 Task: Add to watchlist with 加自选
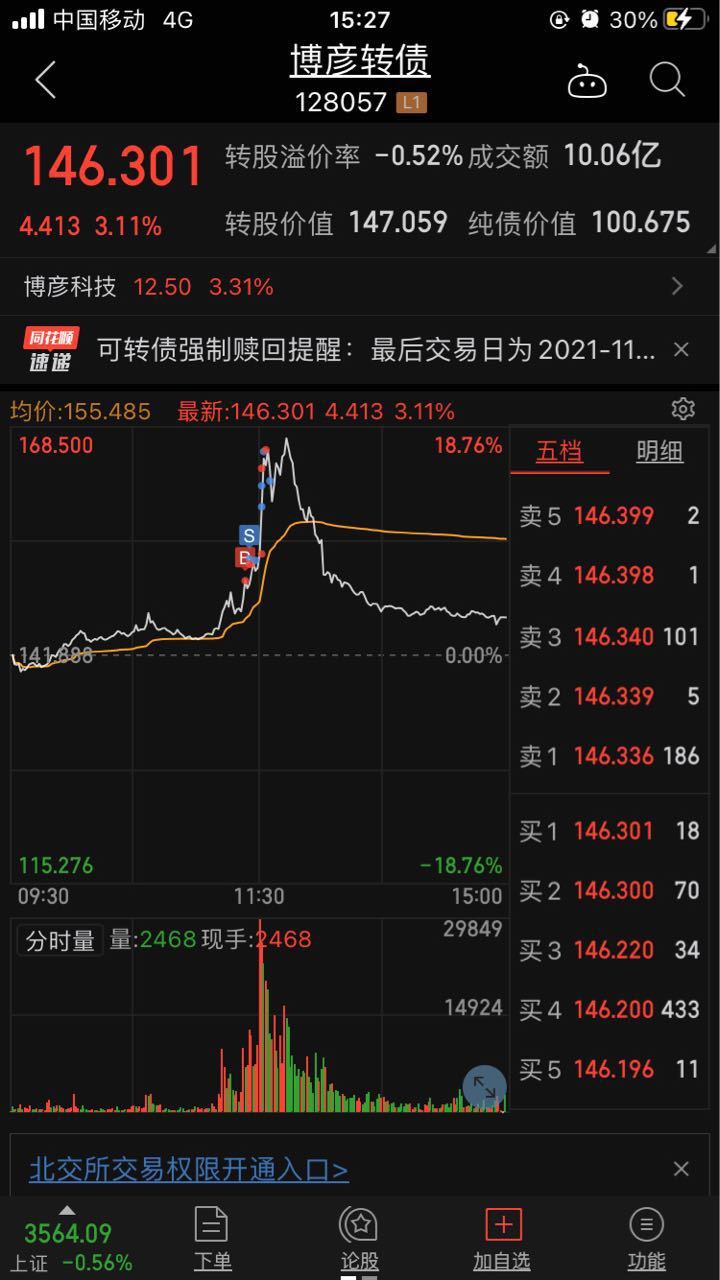pos(502,1237)
